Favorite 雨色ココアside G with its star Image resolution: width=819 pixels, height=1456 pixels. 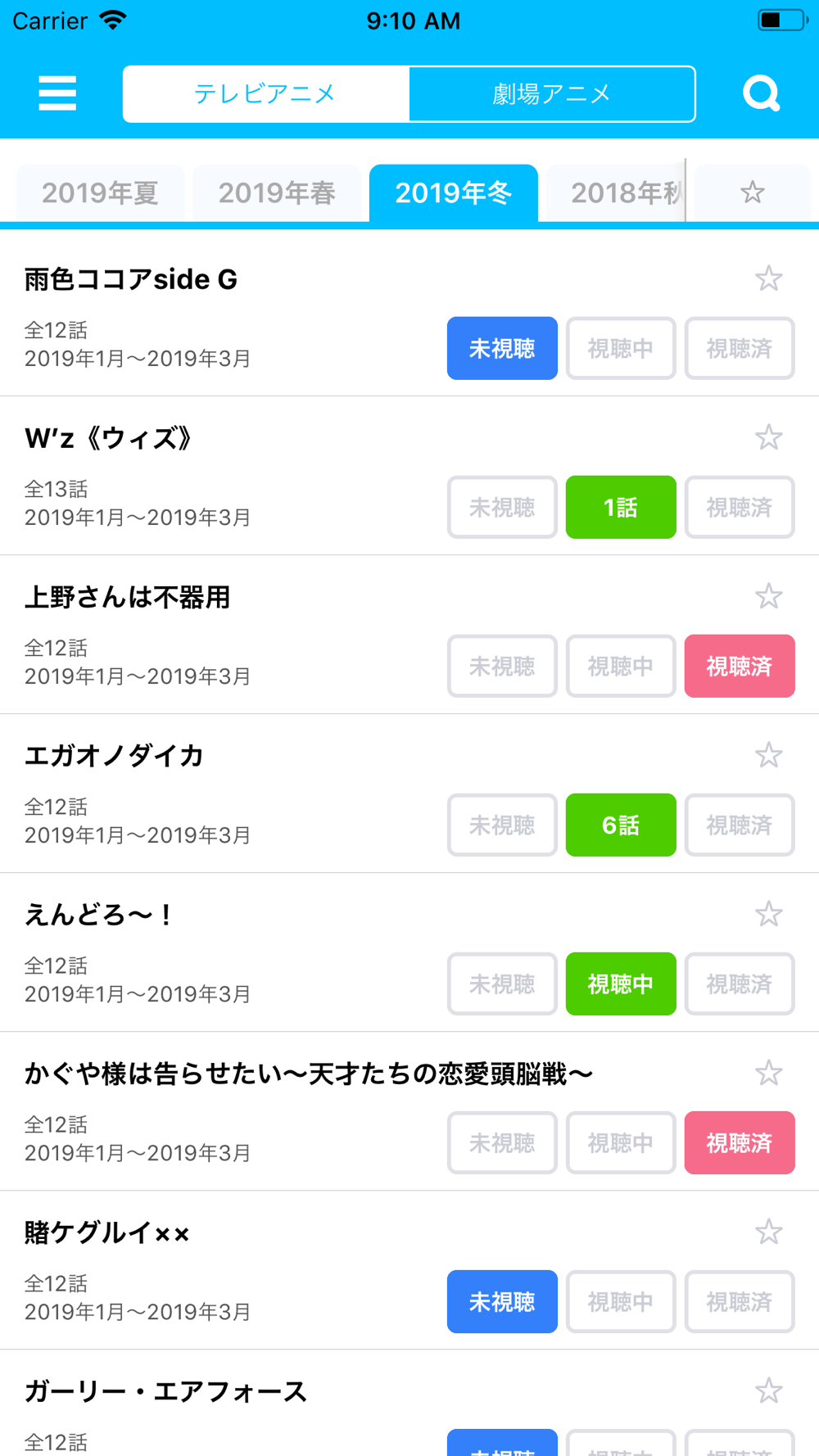click(x=768, y=279)
